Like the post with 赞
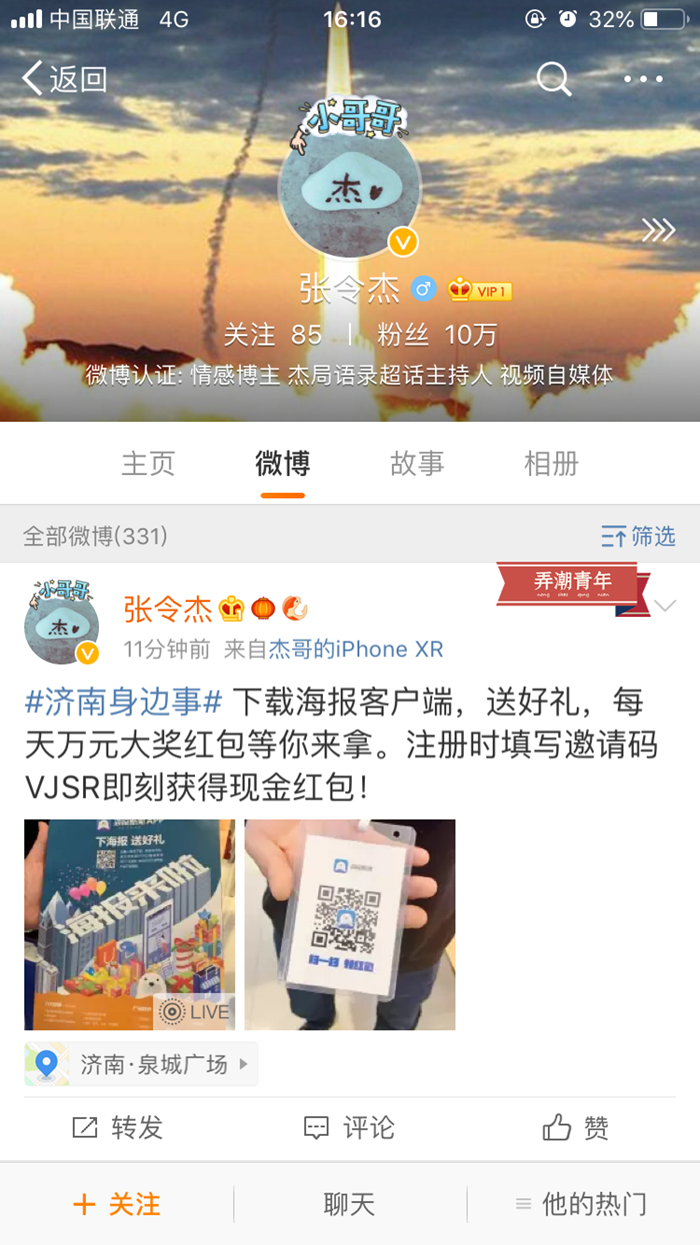Screen dimensions: 700x1245 pyautogui.click(x=576, y=1128)
